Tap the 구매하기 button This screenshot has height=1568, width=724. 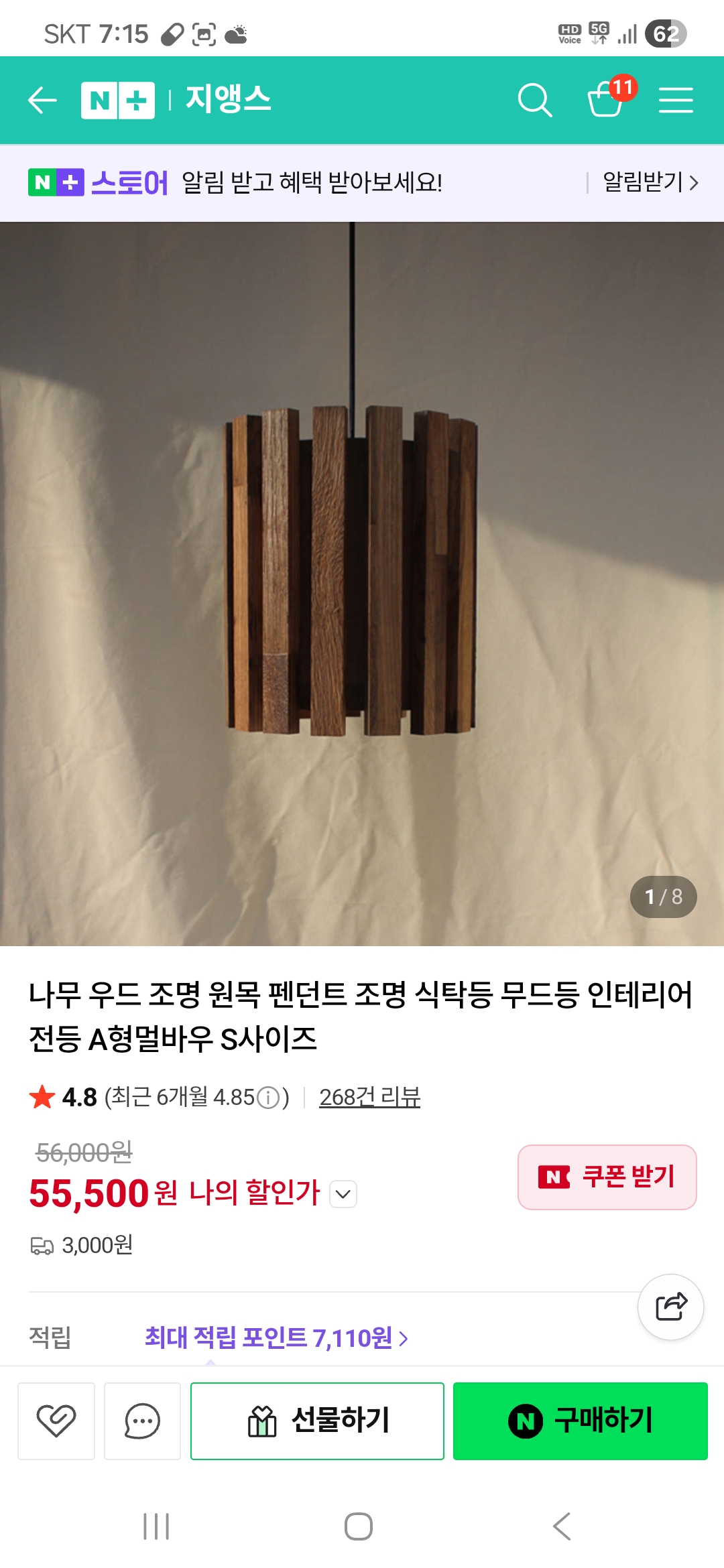pos(580,1421)
